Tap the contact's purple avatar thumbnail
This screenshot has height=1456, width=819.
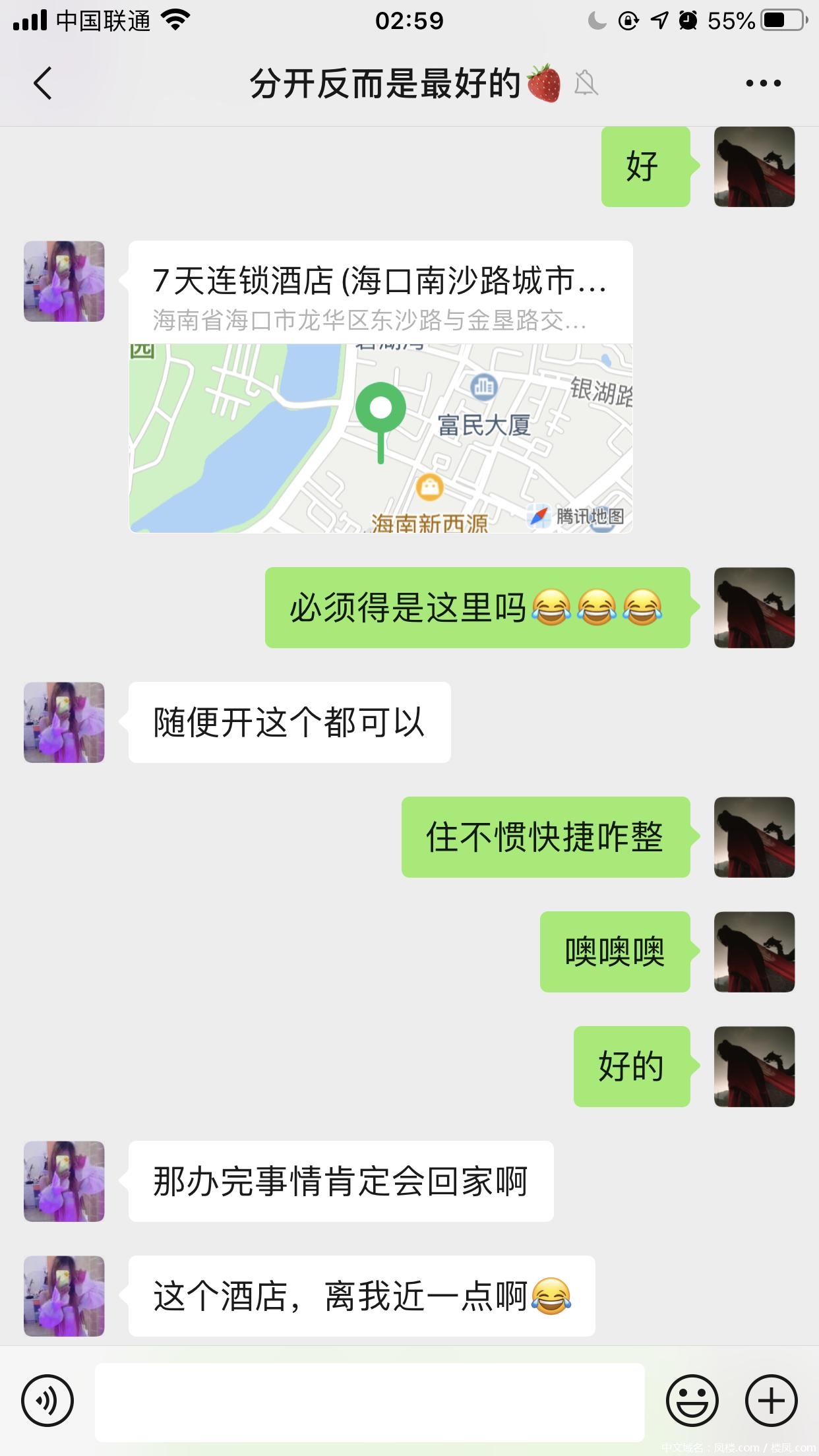(63, 280)
